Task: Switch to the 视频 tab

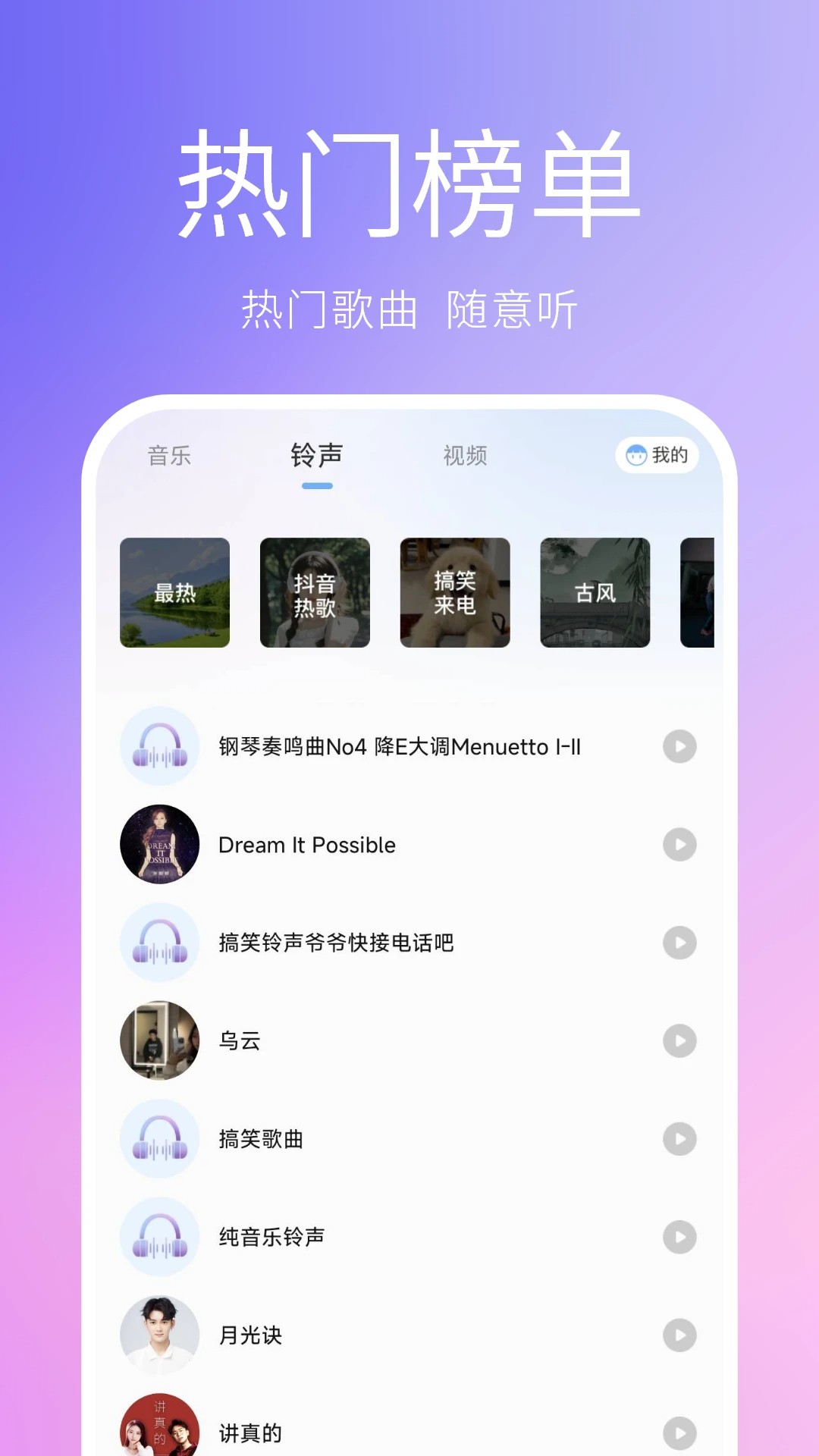Action: (464, 455)
